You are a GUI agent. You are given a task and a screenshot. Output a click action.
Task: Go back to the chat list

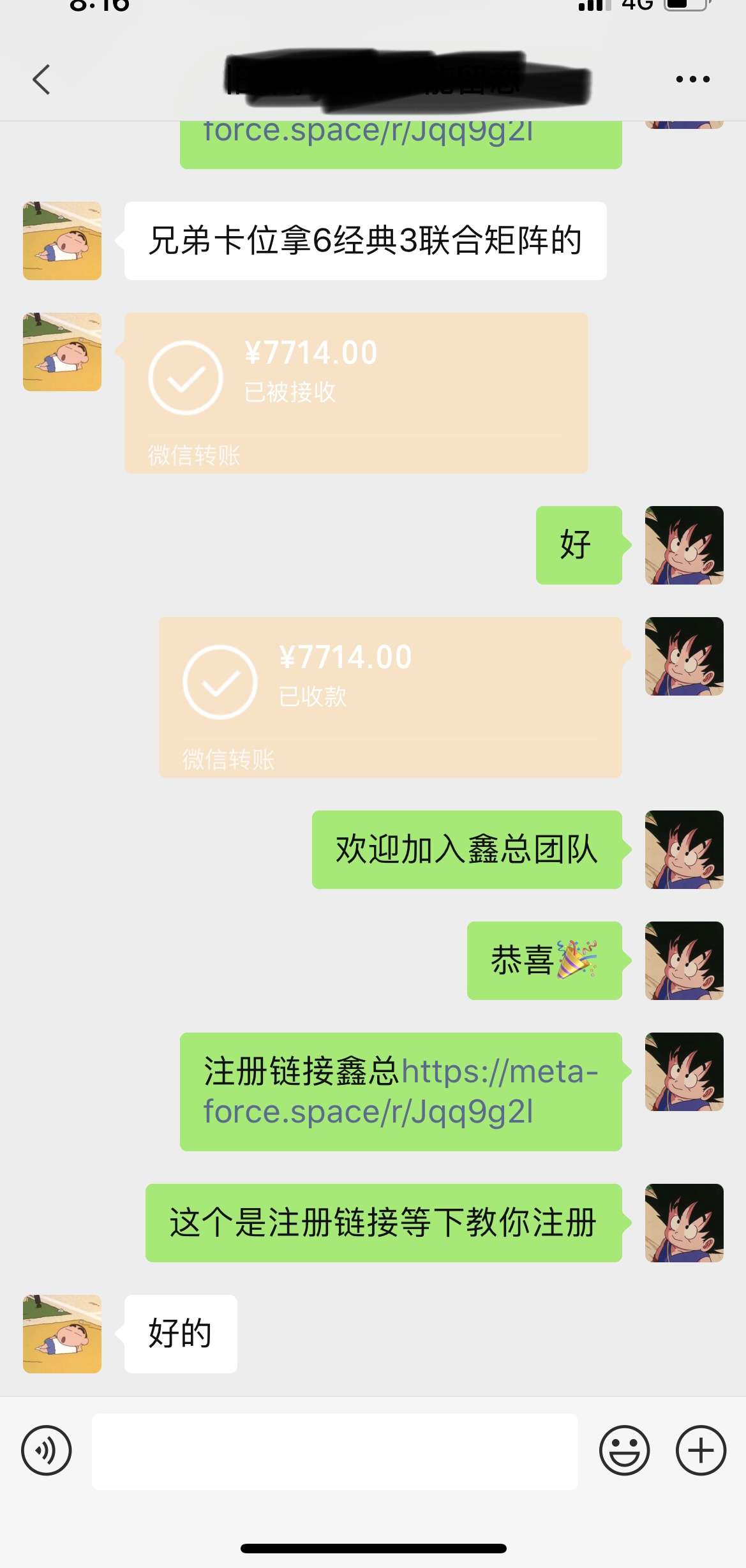coord(41,80)
